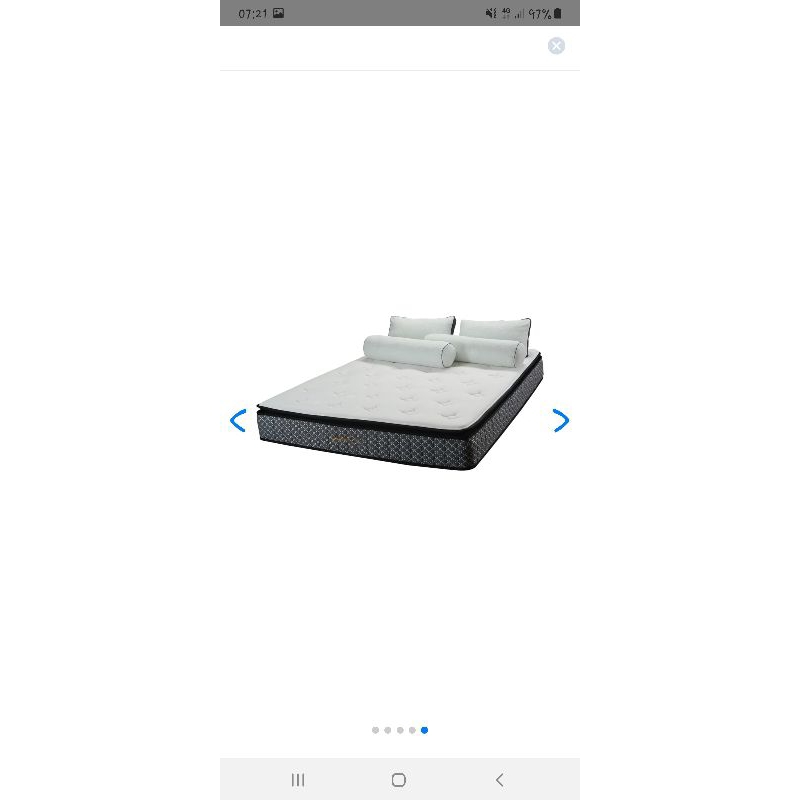The image size is (800, 800).
Task: Go to the home screen
Action: pos(399,780)
